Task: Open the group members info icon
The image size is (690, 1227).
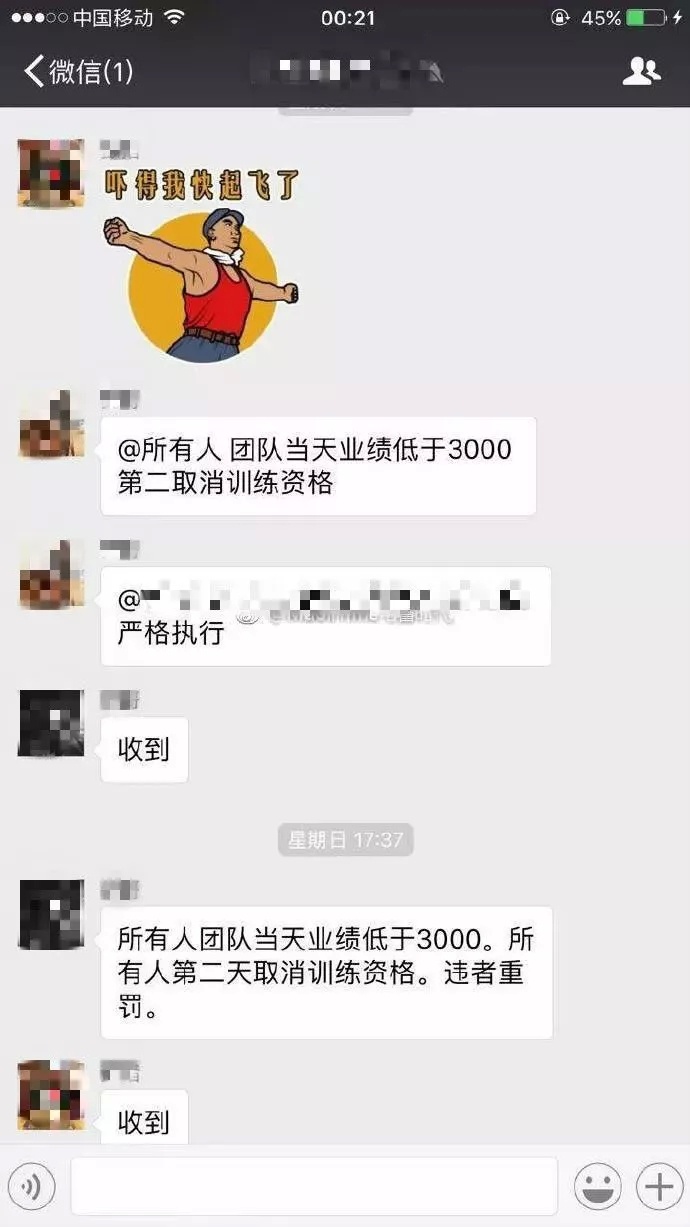Action: click(x=641, y=71)
